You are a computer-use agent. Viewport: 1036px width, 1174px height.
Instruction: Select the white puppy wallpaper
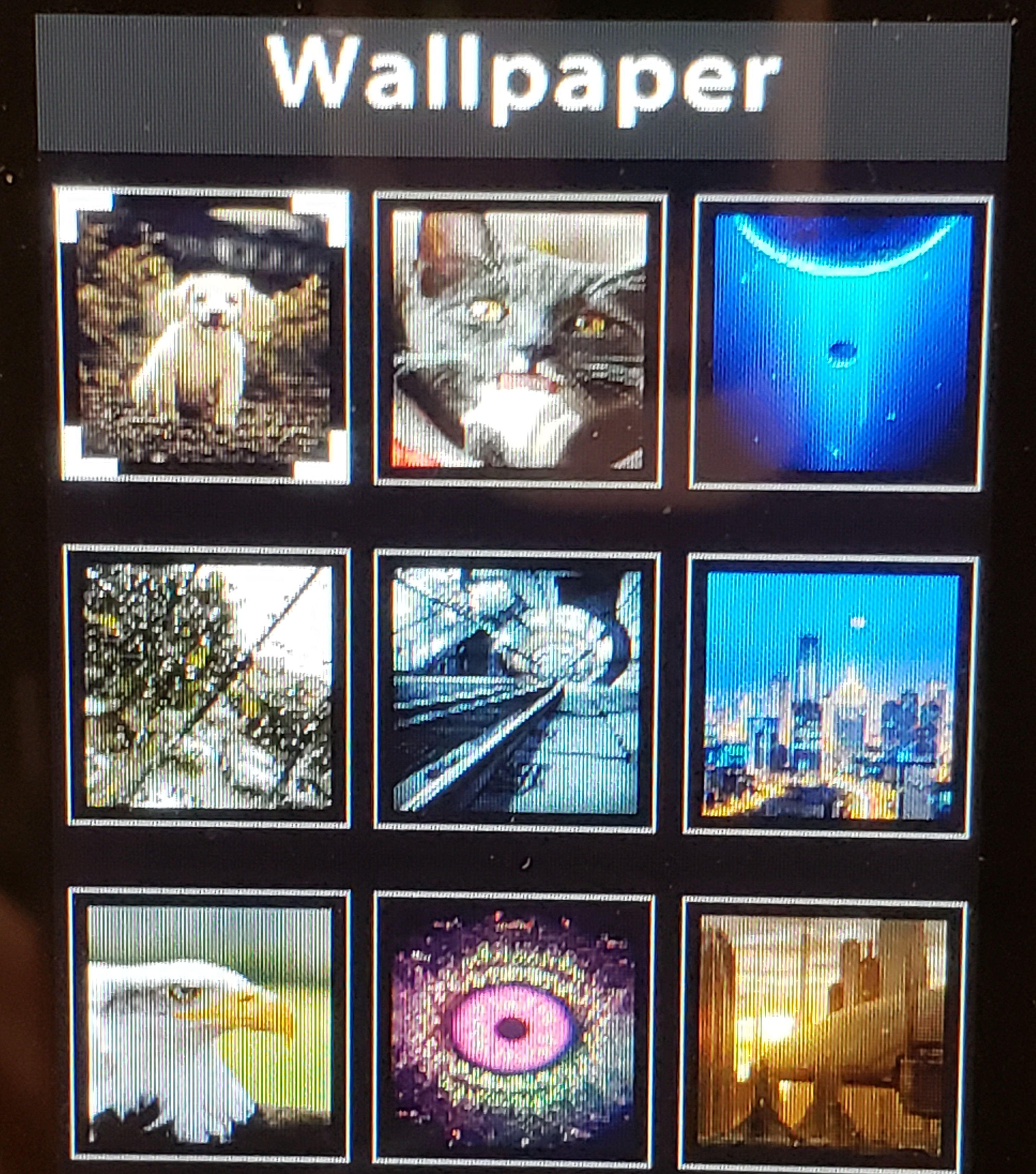pos(204,336)
